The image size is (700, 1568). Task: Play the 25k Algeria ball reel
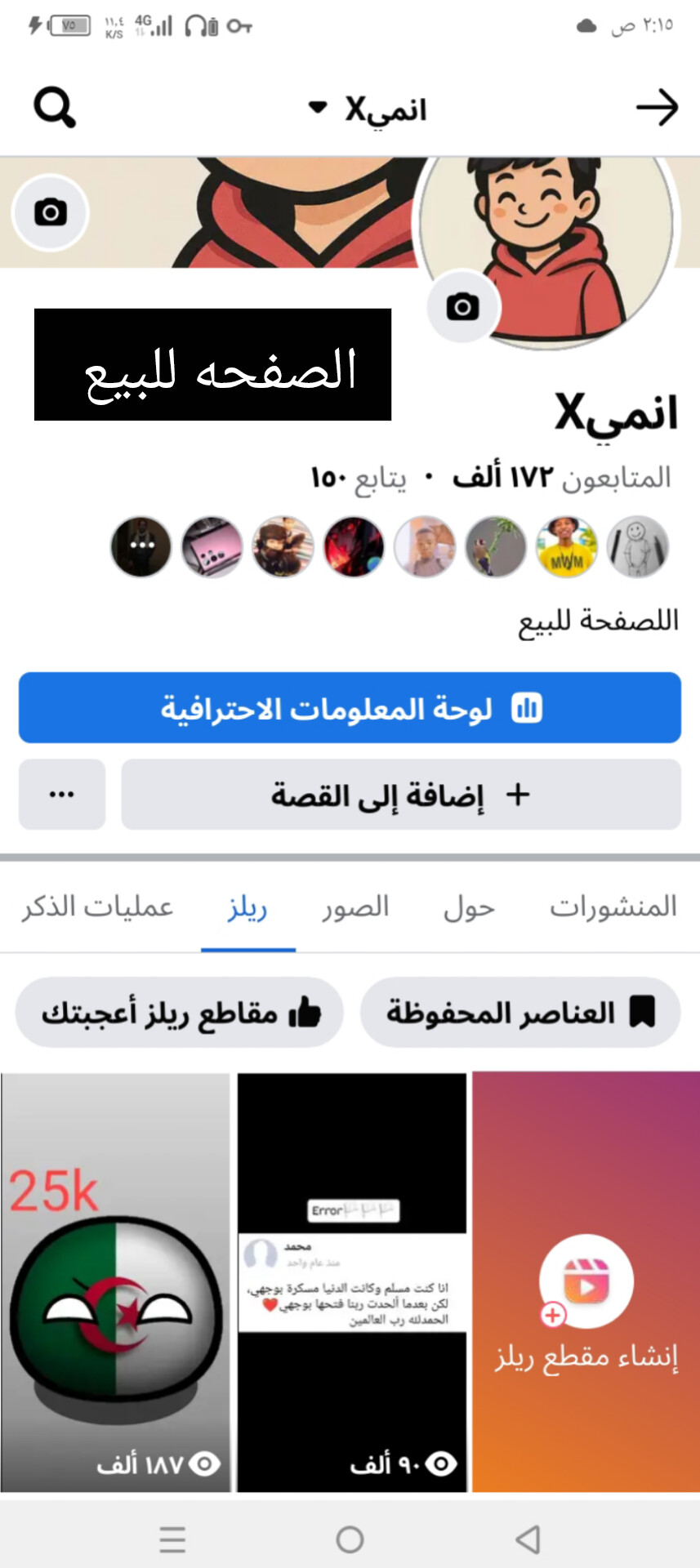tap(115, 1282)
